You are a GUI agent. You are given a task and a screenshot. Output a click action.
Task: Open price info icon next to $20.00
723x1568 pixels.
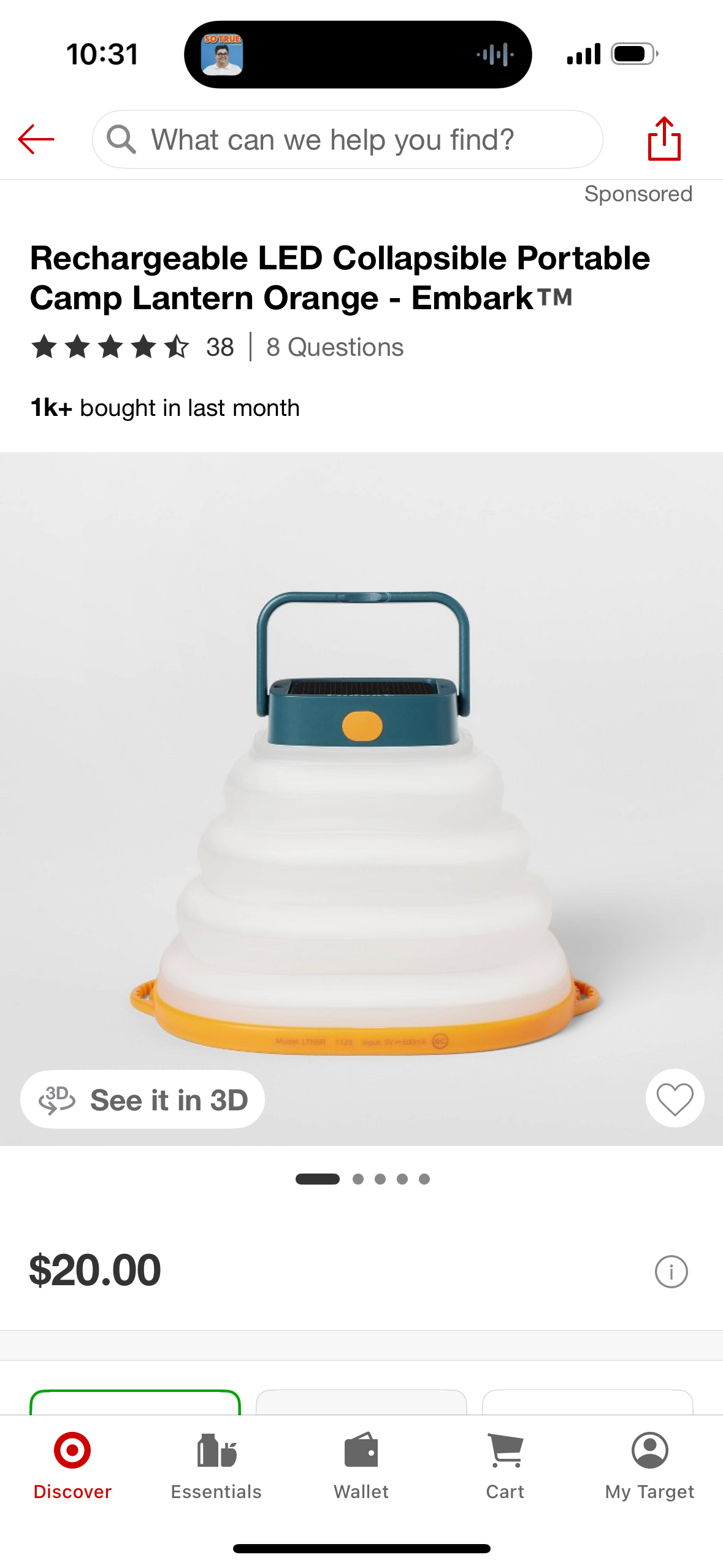(x=671, y=1272)
